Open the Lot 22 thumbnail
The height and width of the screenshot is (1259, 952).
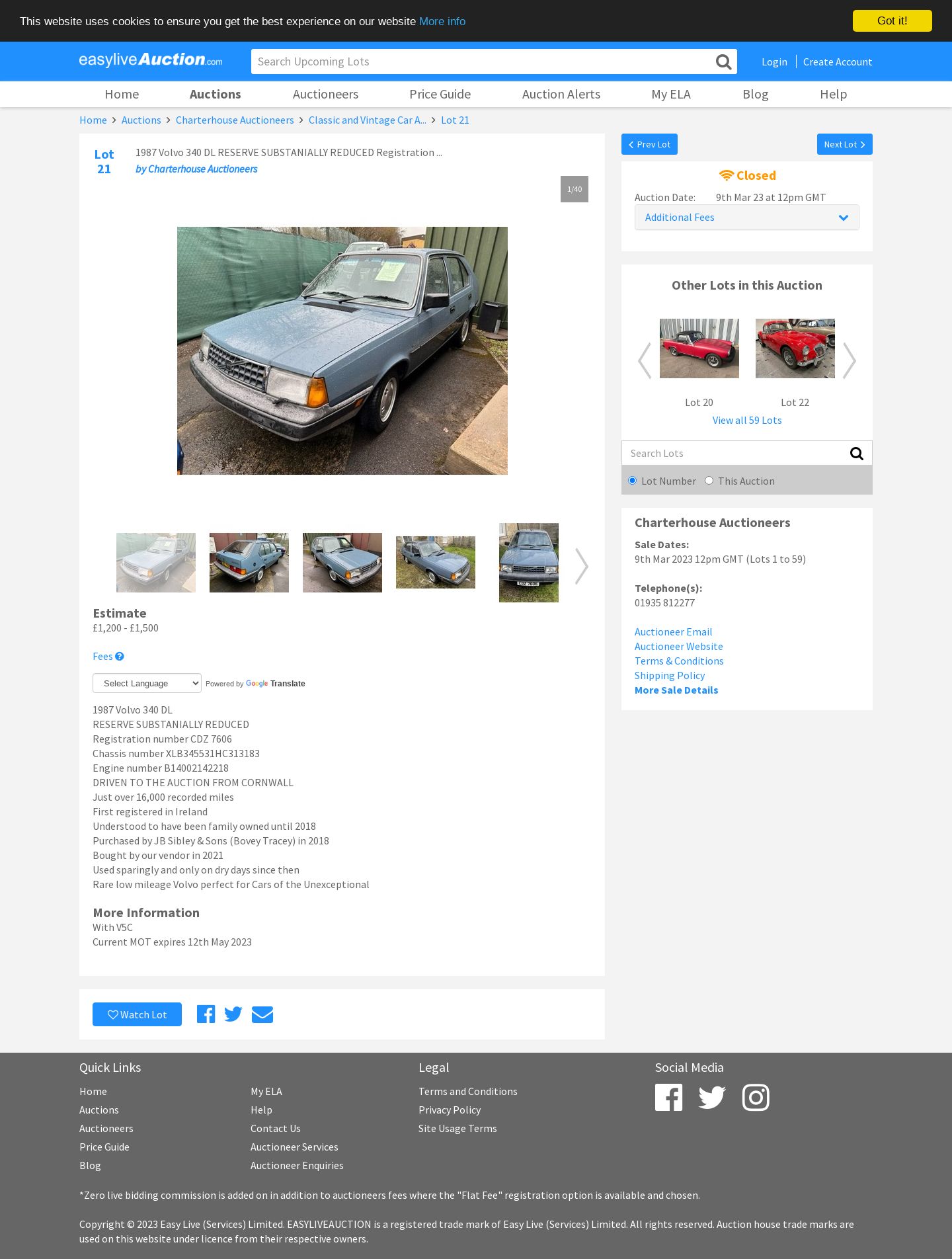(795, 348)
